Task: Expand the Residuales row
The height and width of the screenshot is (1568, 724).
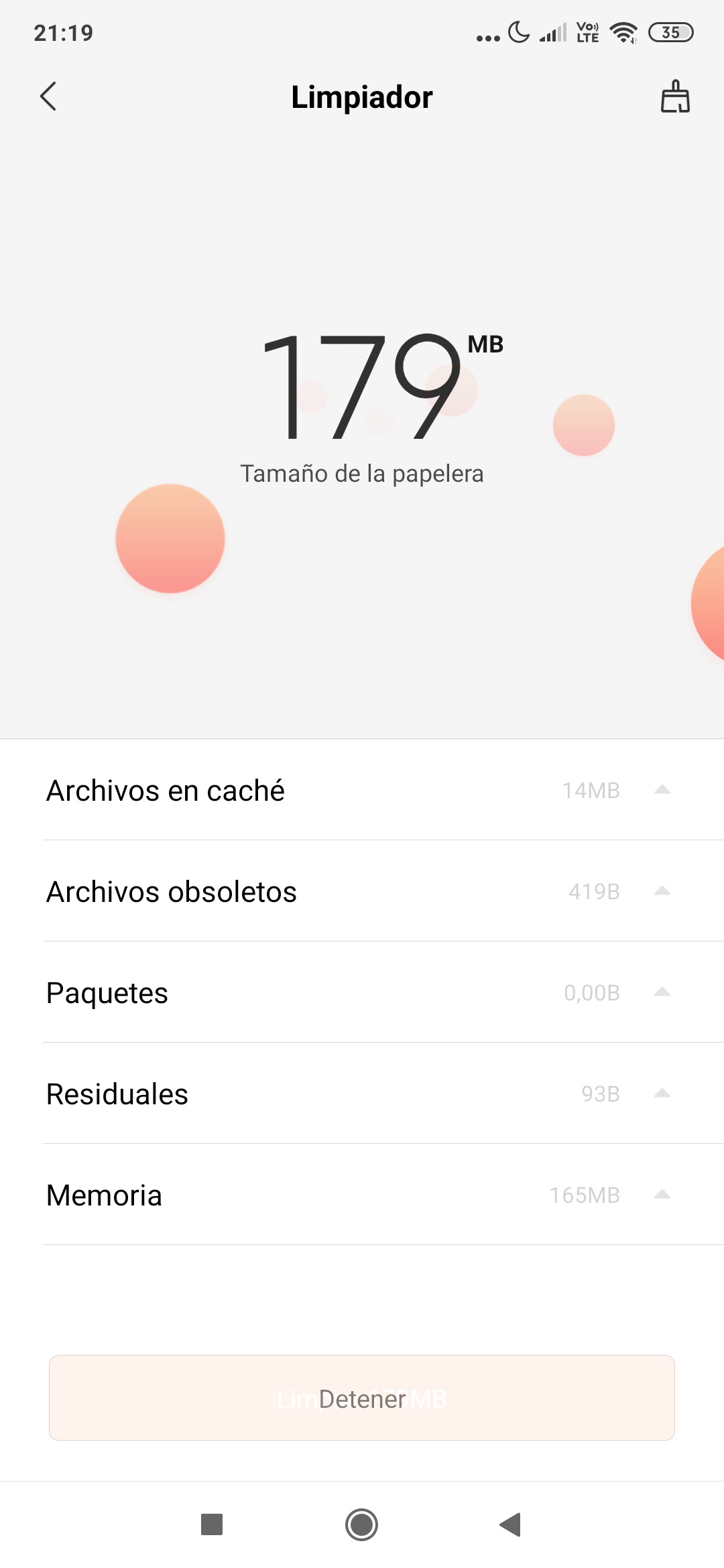Action: coord(362,1094)
